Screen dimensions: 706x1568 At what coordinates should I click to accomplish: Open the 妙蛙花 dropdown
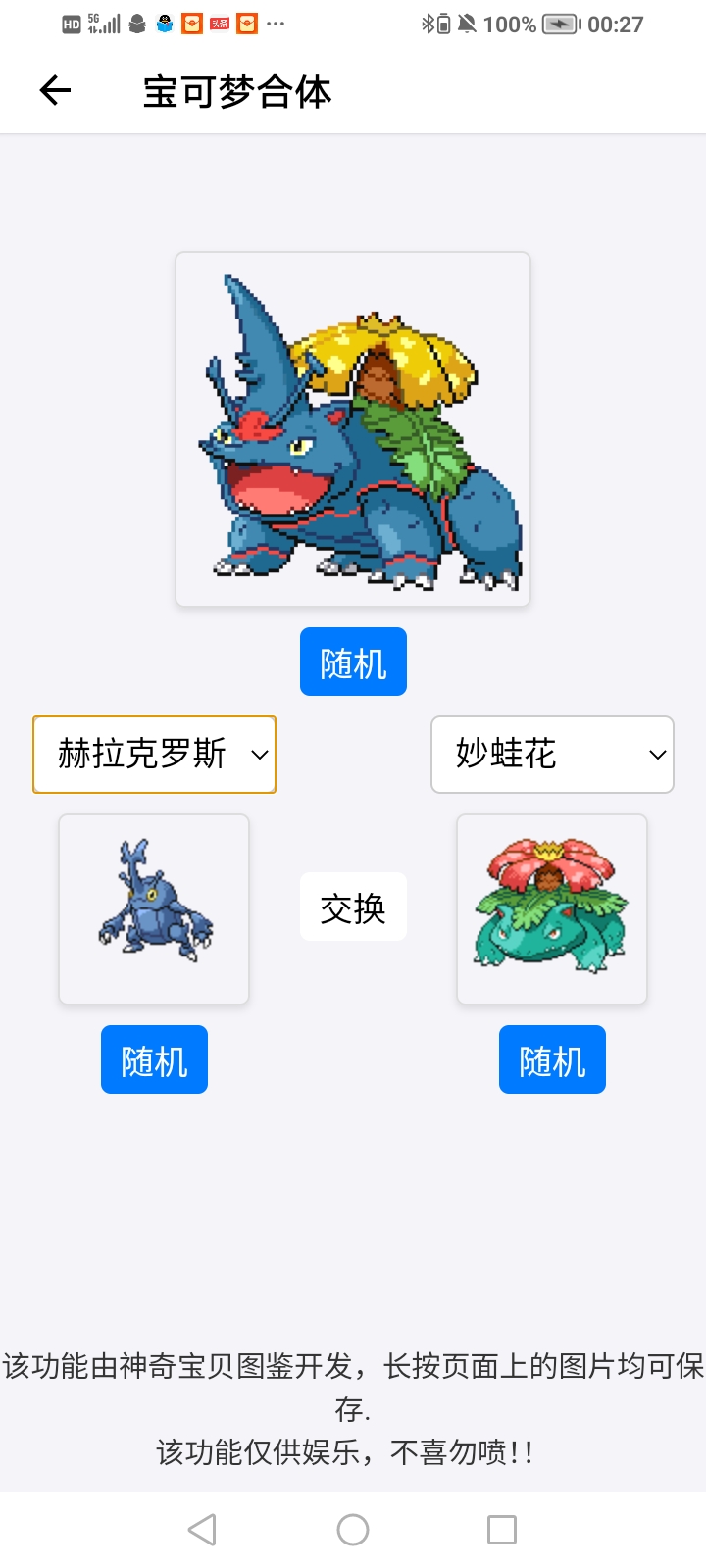(x=552, y=755)
